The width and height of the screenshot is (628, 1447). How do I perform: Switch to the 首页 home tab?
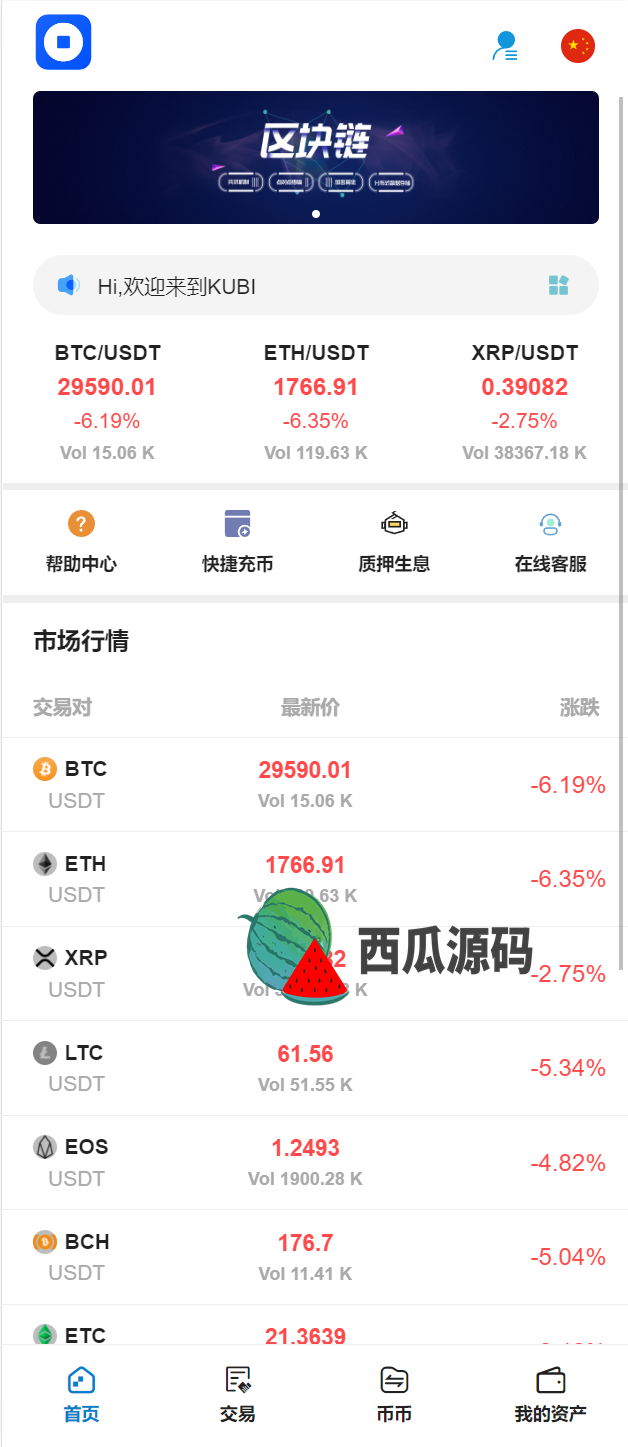click(81, 1395)
